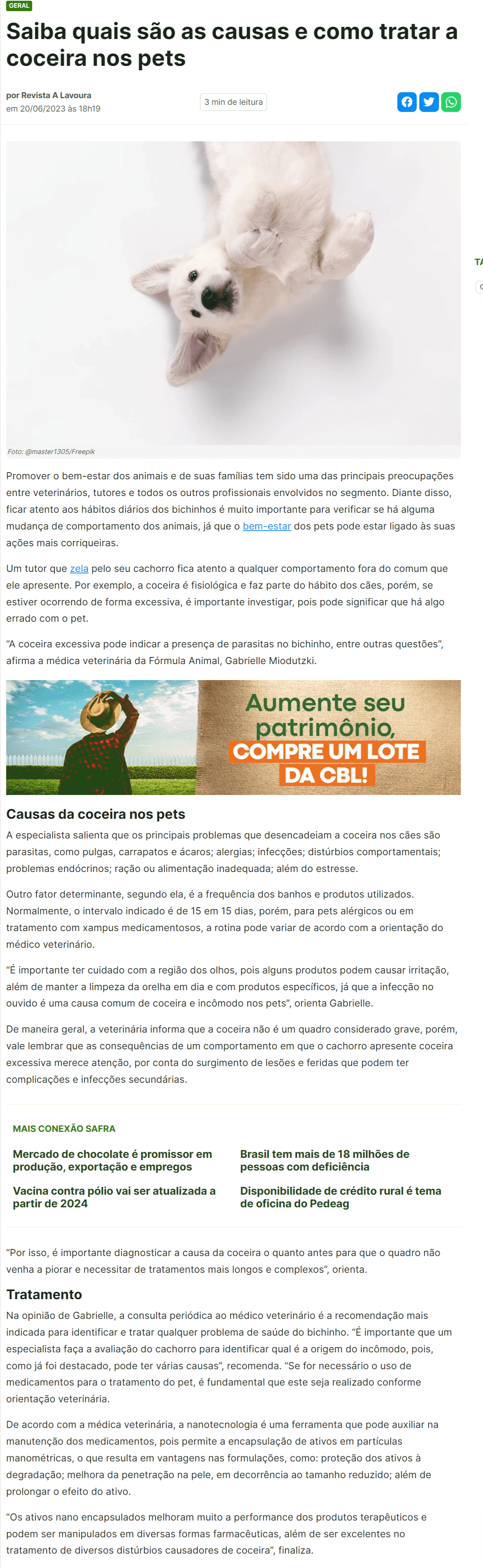This screenshot has width=483, height=1568.
Task: Share the article on Facebook
Action: pyautogui.click(x=407, y=102)
